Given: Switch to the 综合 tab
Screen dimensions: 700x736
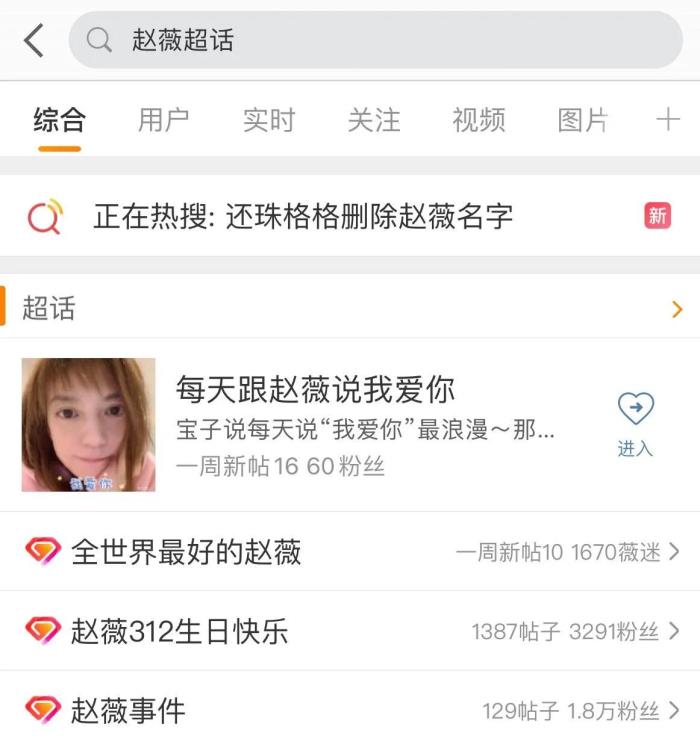Looking at the screenshot, I should (60, 121).
